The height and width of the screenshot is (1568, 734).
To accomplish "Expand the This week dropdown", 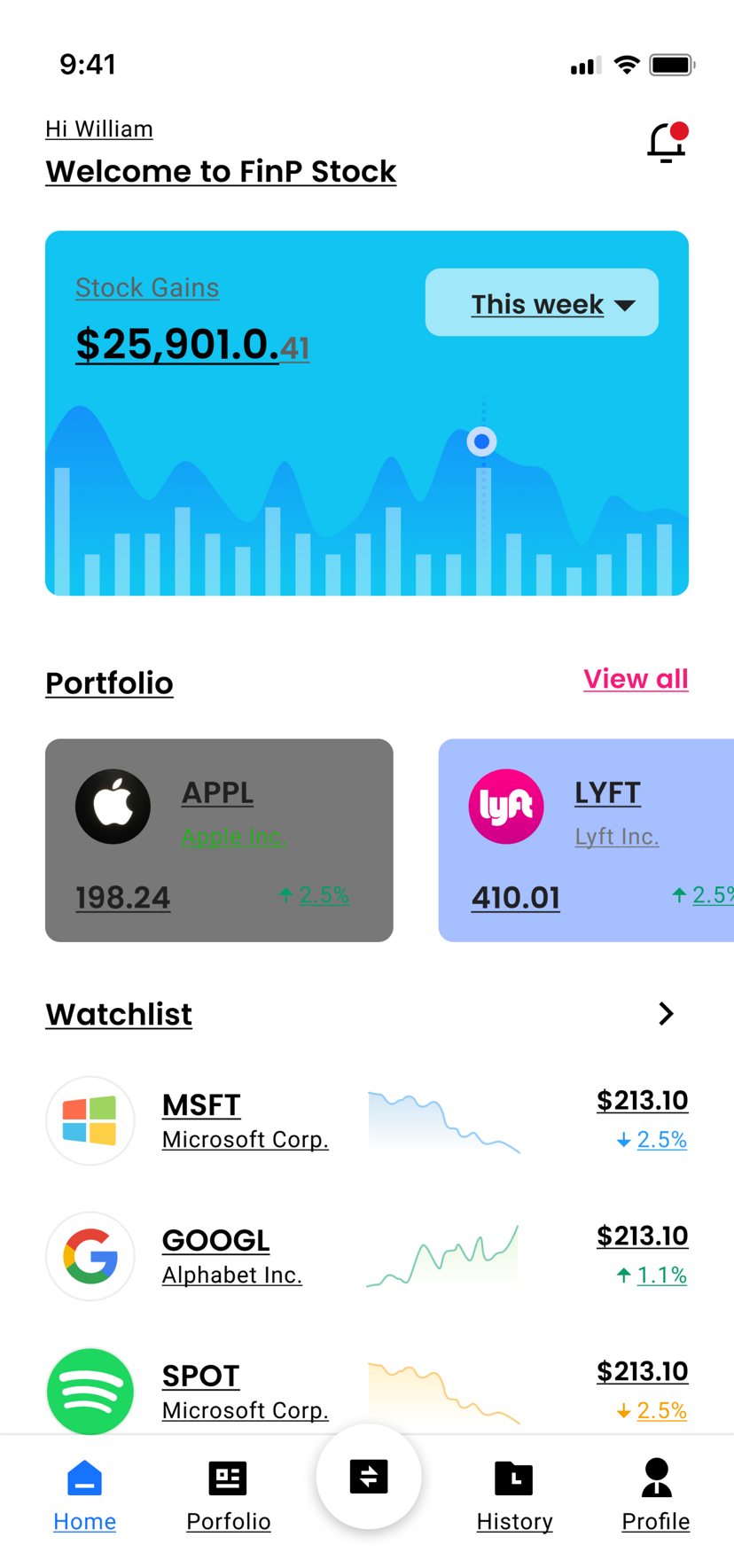I will coord(542,303).
